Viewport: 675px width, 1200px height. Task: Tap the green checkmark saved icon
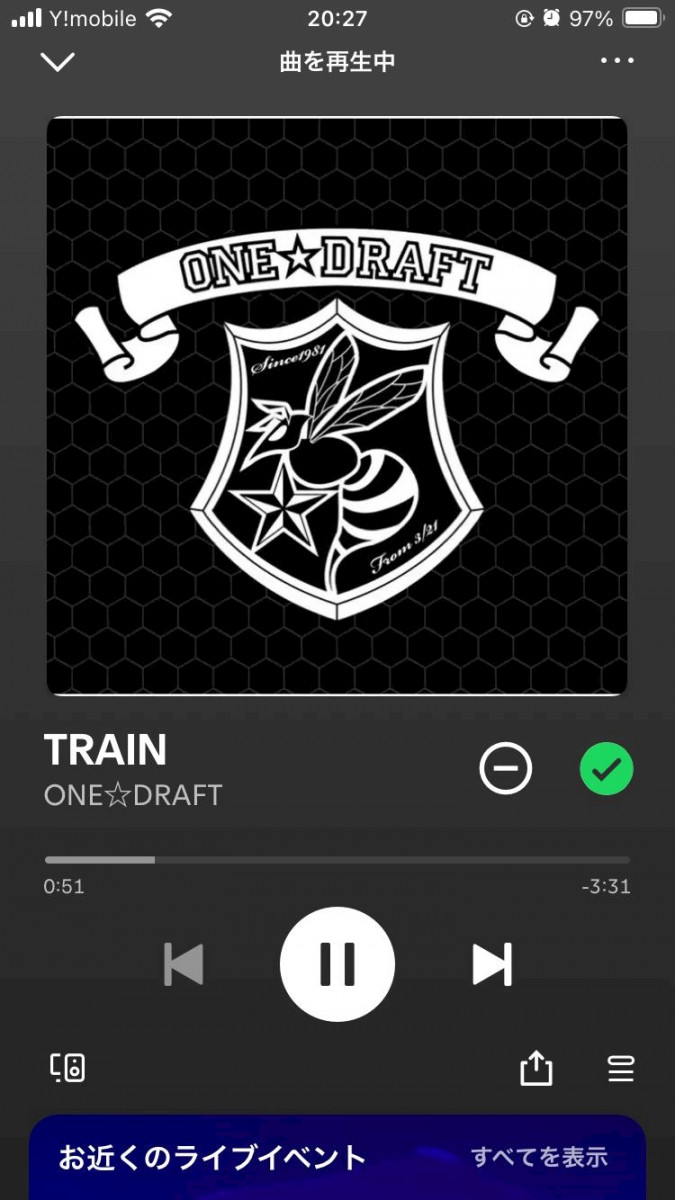tap(607, 769)
